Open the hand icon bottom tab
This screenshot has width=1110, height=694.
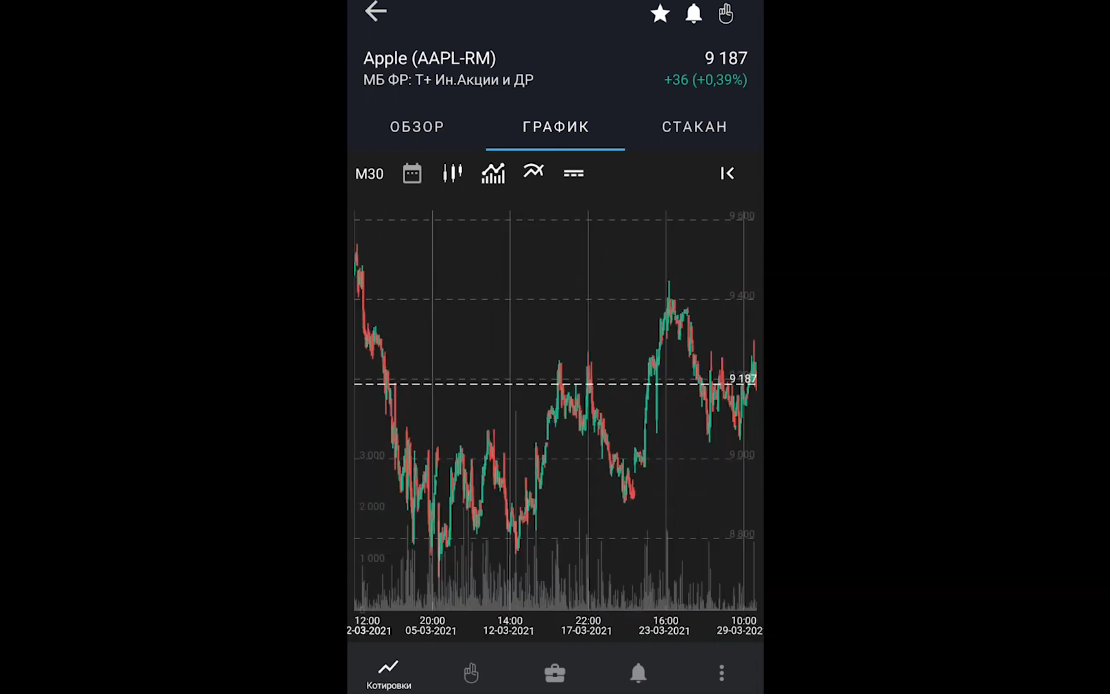(471, 673)
